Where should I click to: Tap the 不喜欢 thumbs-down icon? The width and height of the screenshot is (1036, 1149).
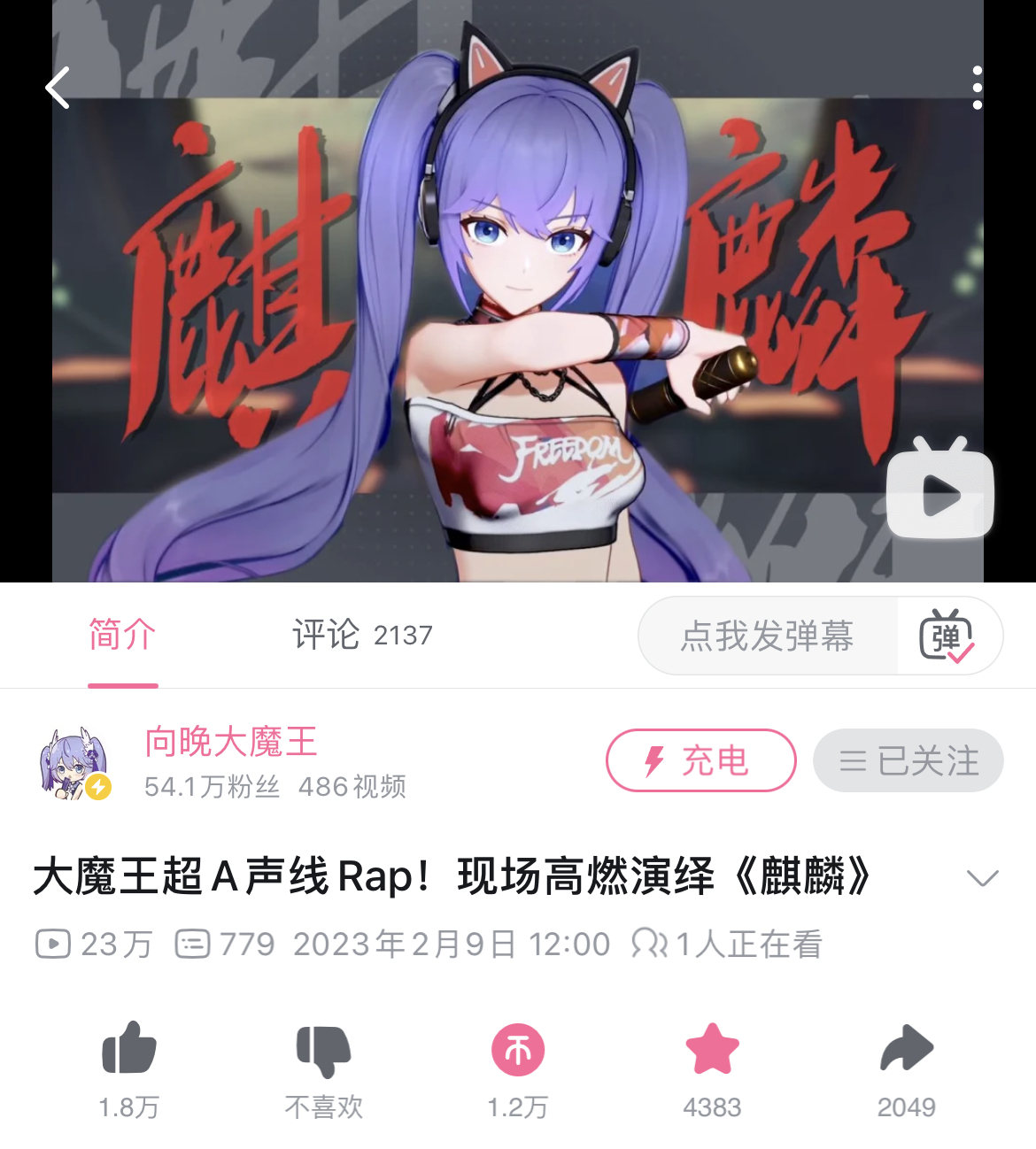pos(323,1050)
